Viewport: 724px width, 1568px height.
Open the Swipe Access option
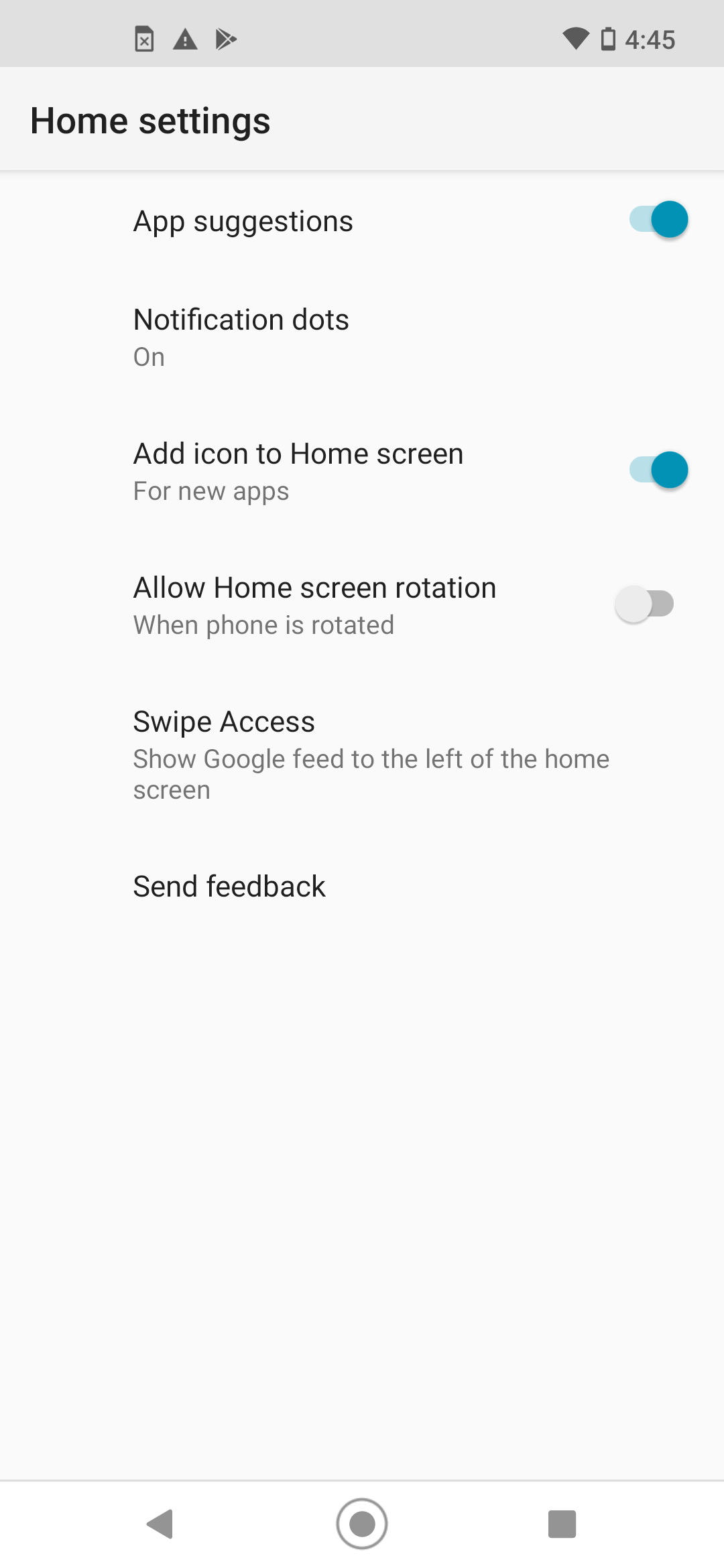(x=362, y=755)
